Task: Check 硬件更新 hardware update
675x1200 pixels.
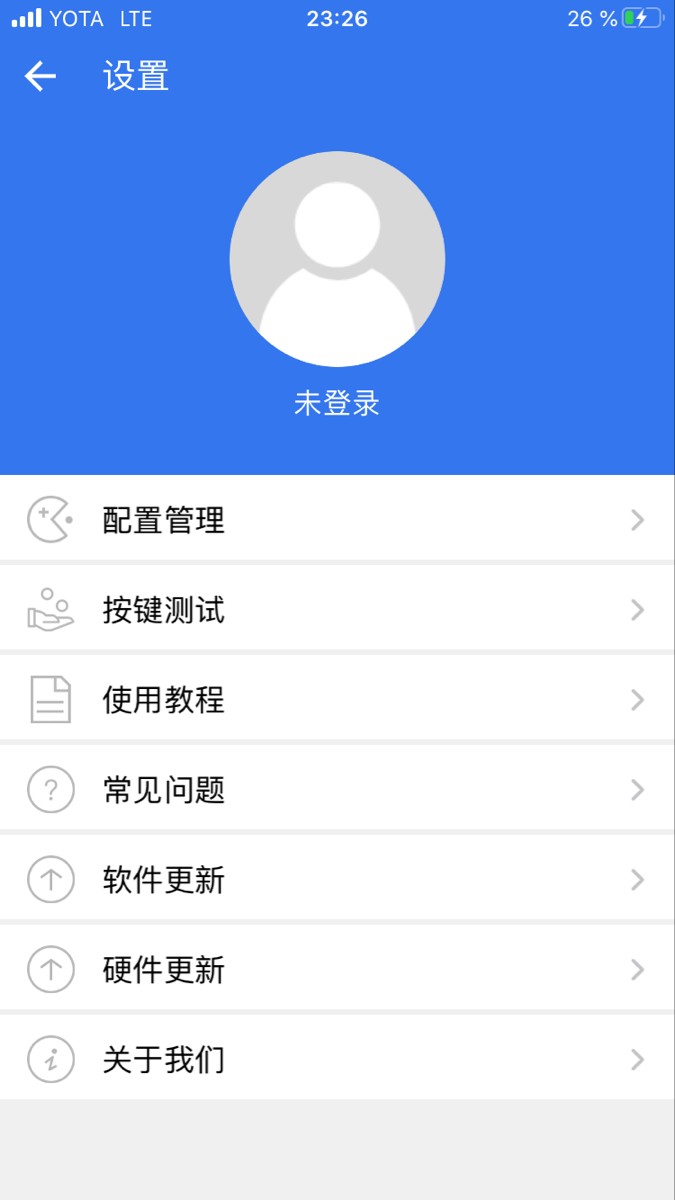Action: coord(337,970)
